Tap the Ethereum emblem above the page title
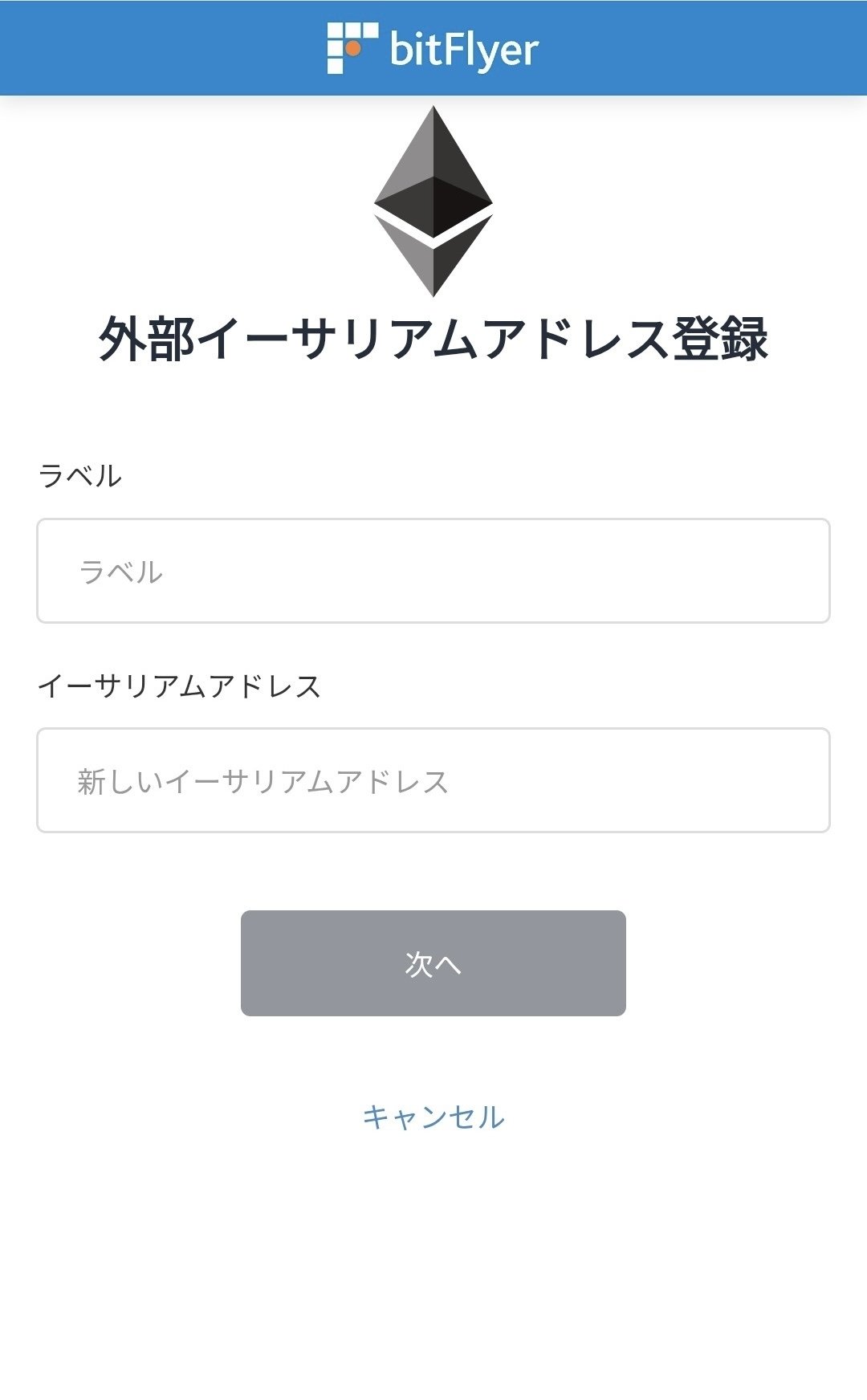The width and height of the screenshot is (867, 1400). point(433,201)
